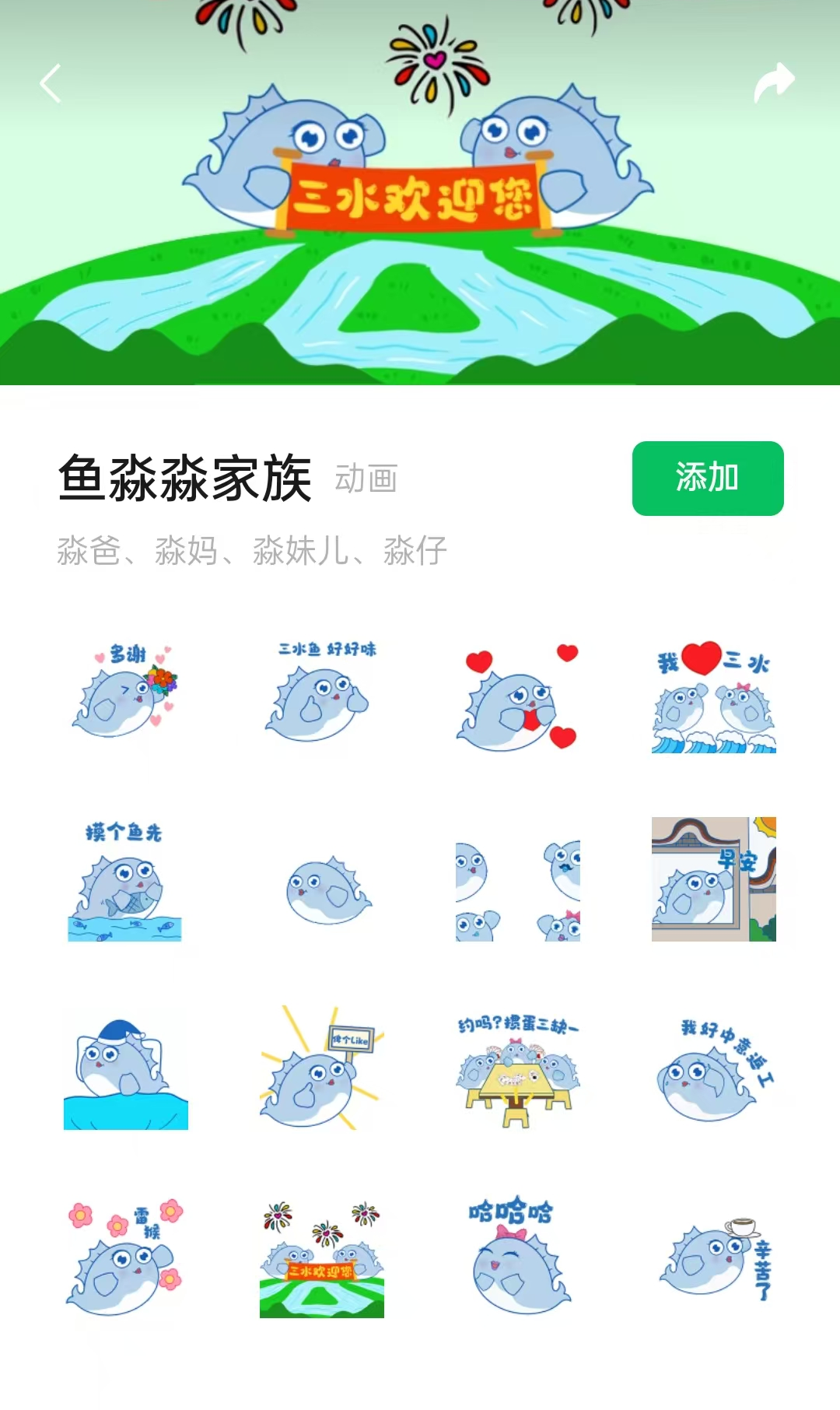
Task: Preview the 多谢 sticker
Action: point(125,692)
